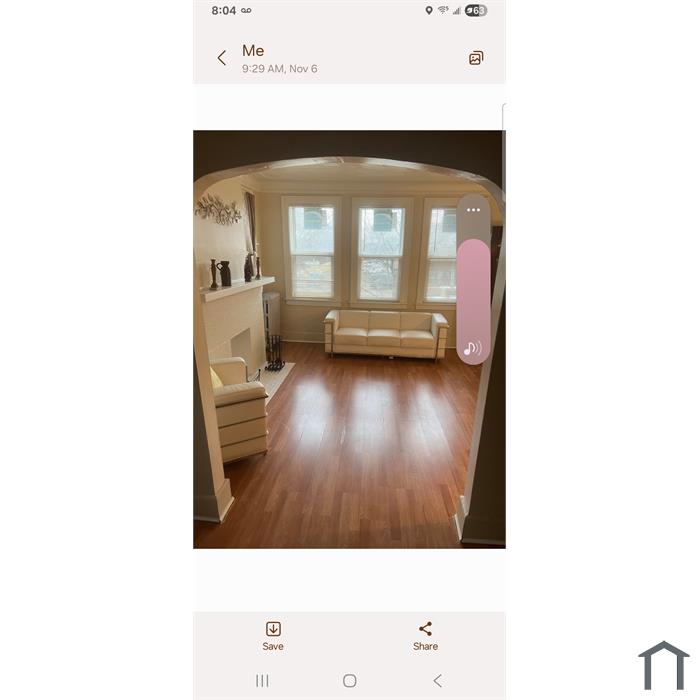Tap the media sound icon
Image resolution: width=700 pixels, height=700 pixels.
[x=473, y=348]
